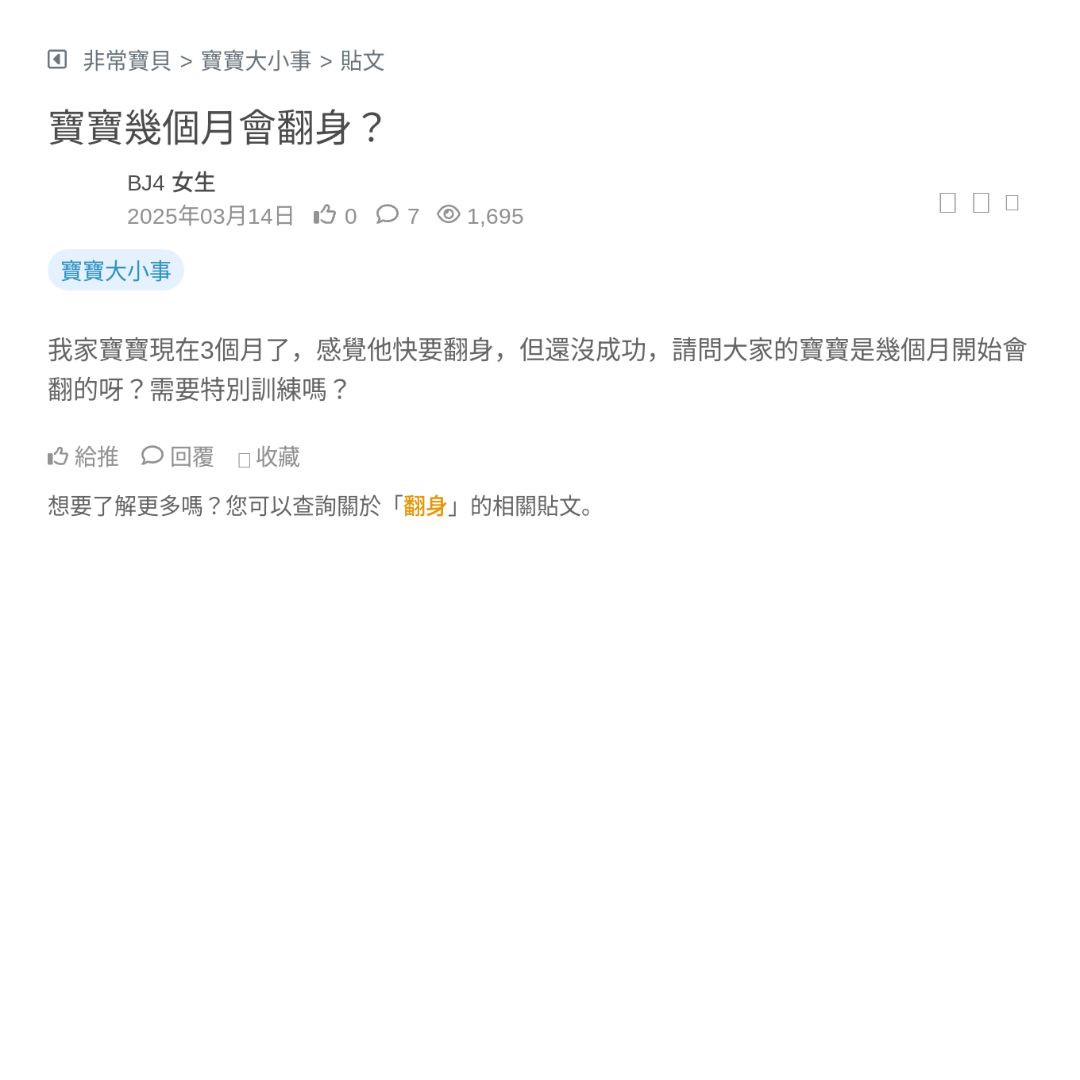Select the 寶寶大小事 tag chip
Screen dimensions: 1080x1080
116,271
